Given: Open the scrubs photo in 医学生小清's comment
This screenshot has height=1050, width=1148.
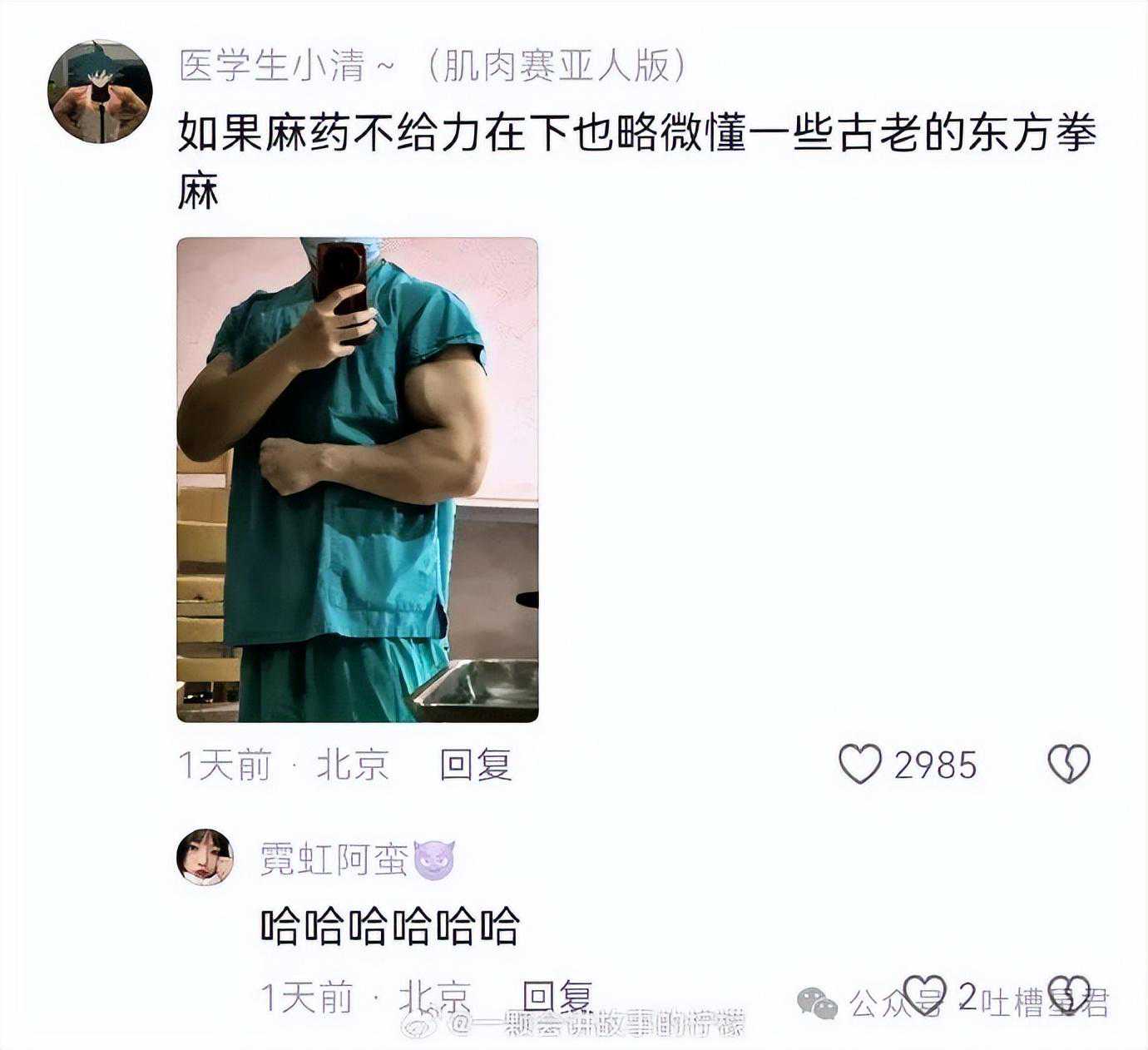Looking at the screenshot, I should (358, 479).
